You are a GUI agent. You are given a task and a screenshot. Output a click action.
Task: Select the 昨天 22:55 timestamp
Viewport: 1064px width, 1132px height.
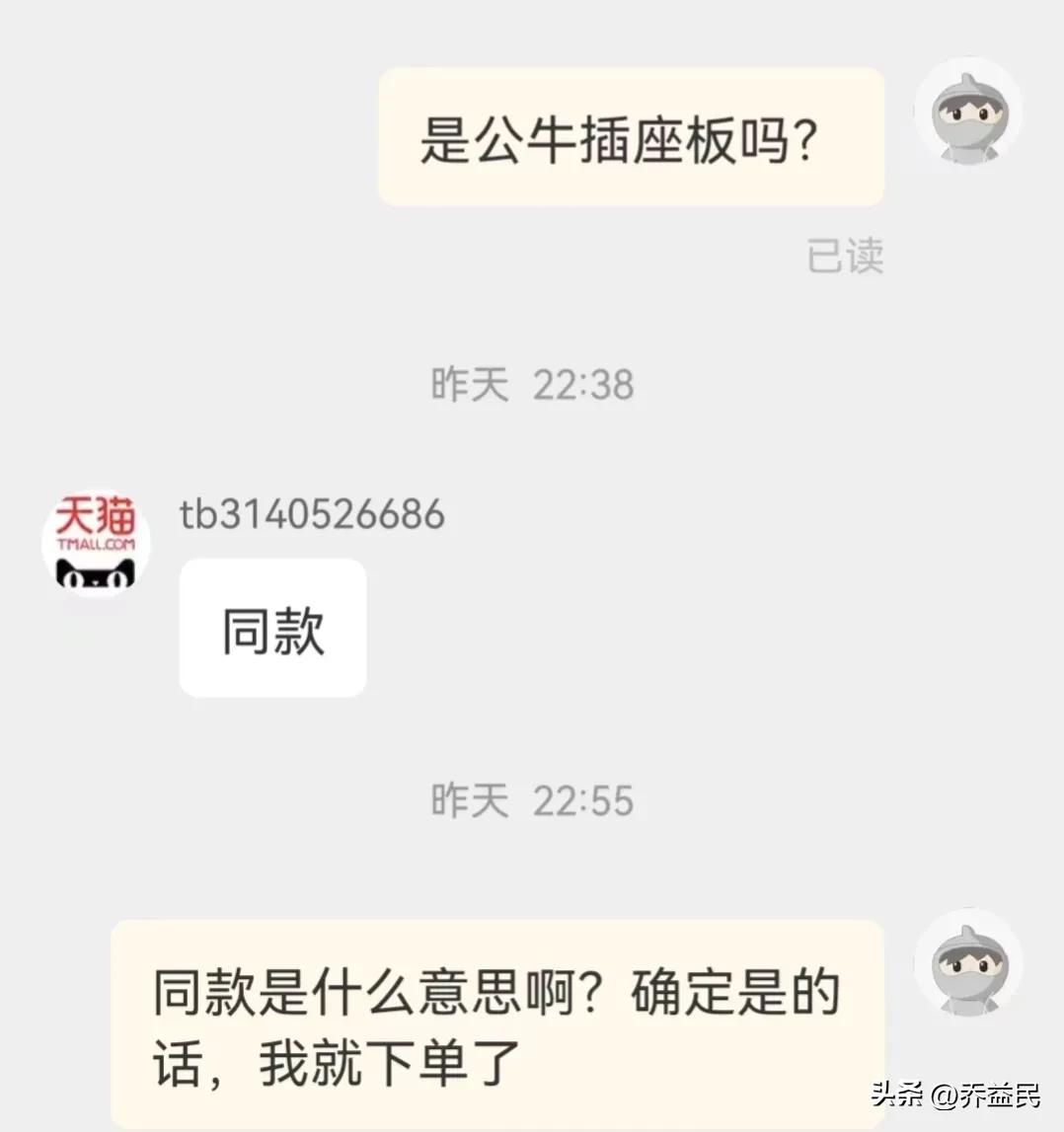click(531, 801)
